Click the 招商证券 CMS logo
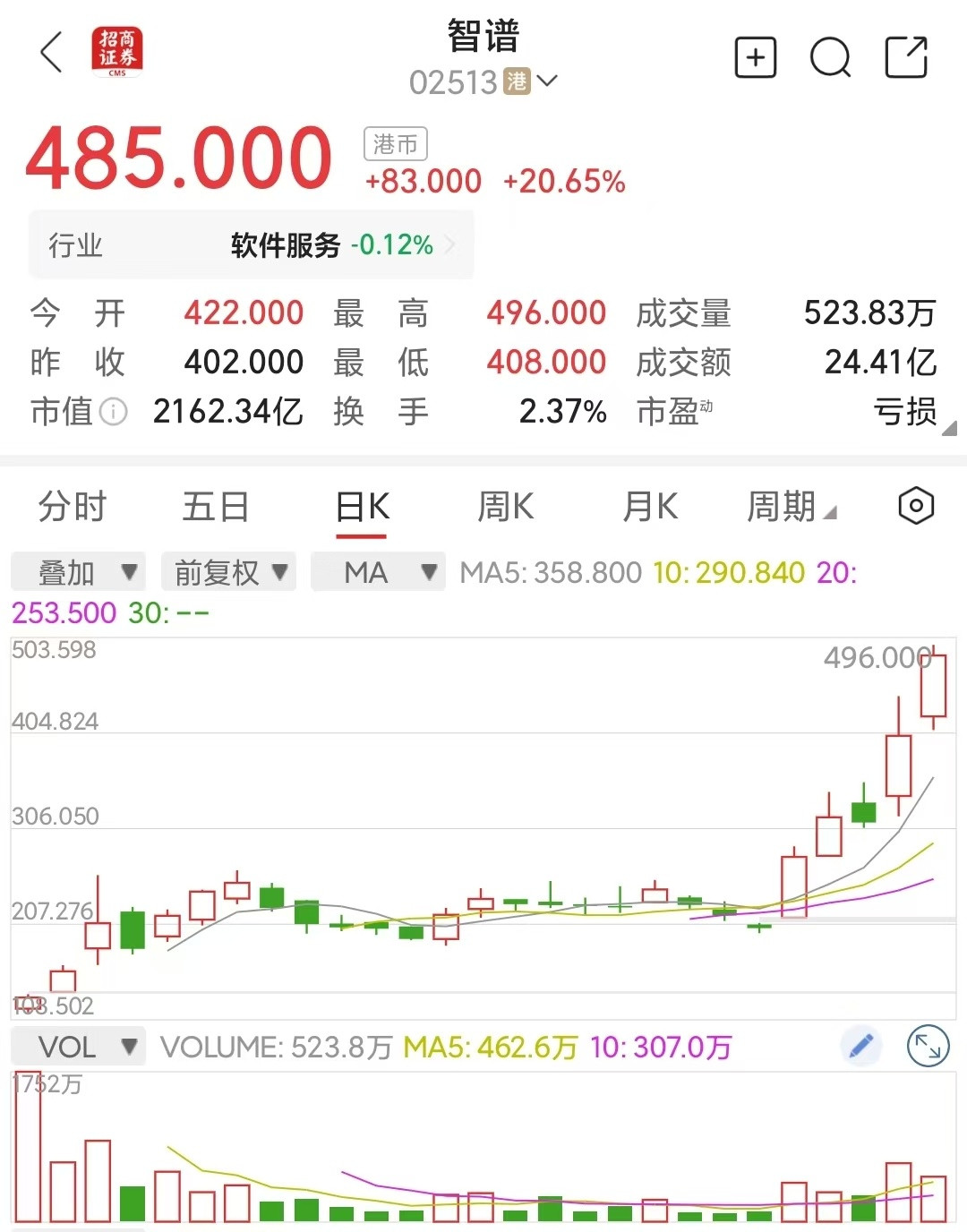This screenshot has height=1232, width=967. [x=116, y=54]
